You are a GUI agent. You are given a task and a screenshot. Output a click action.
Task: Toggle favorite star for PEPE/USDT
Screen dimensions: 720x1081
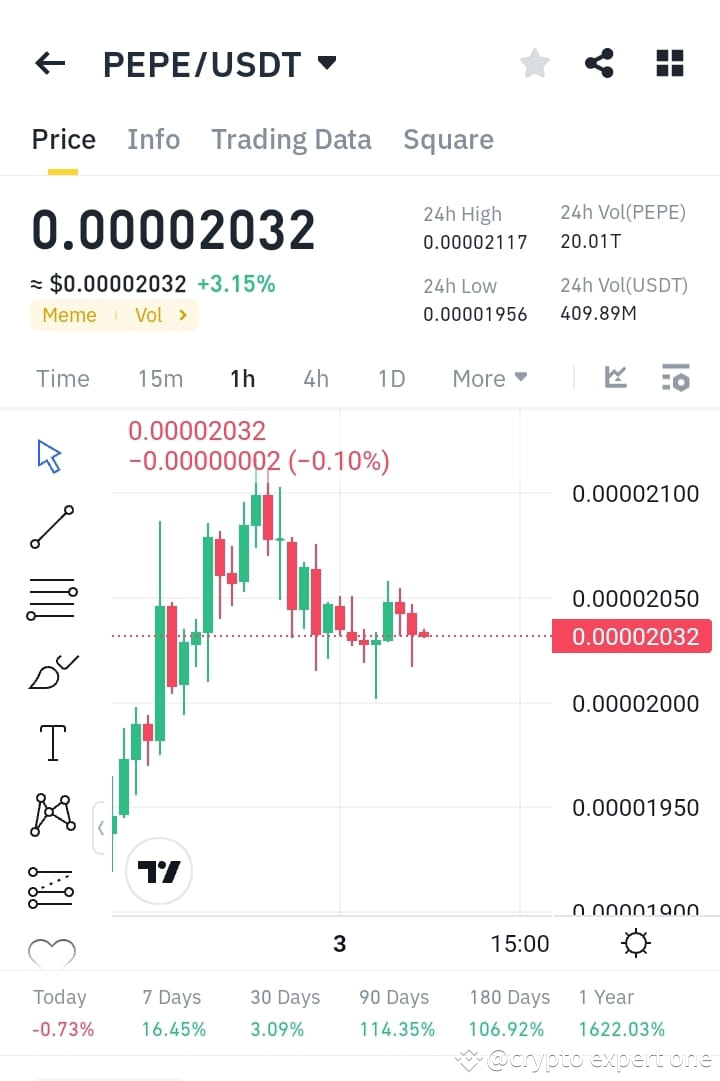(534, 62)
